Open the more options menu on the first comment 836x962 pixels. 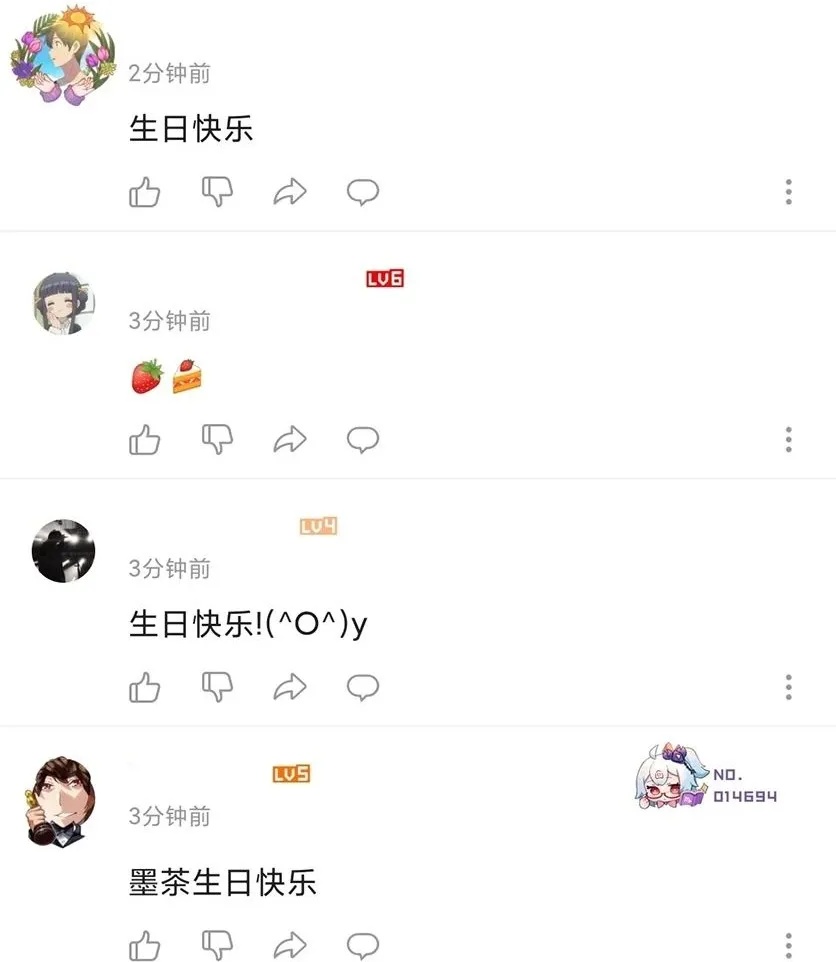pos(789,192)
